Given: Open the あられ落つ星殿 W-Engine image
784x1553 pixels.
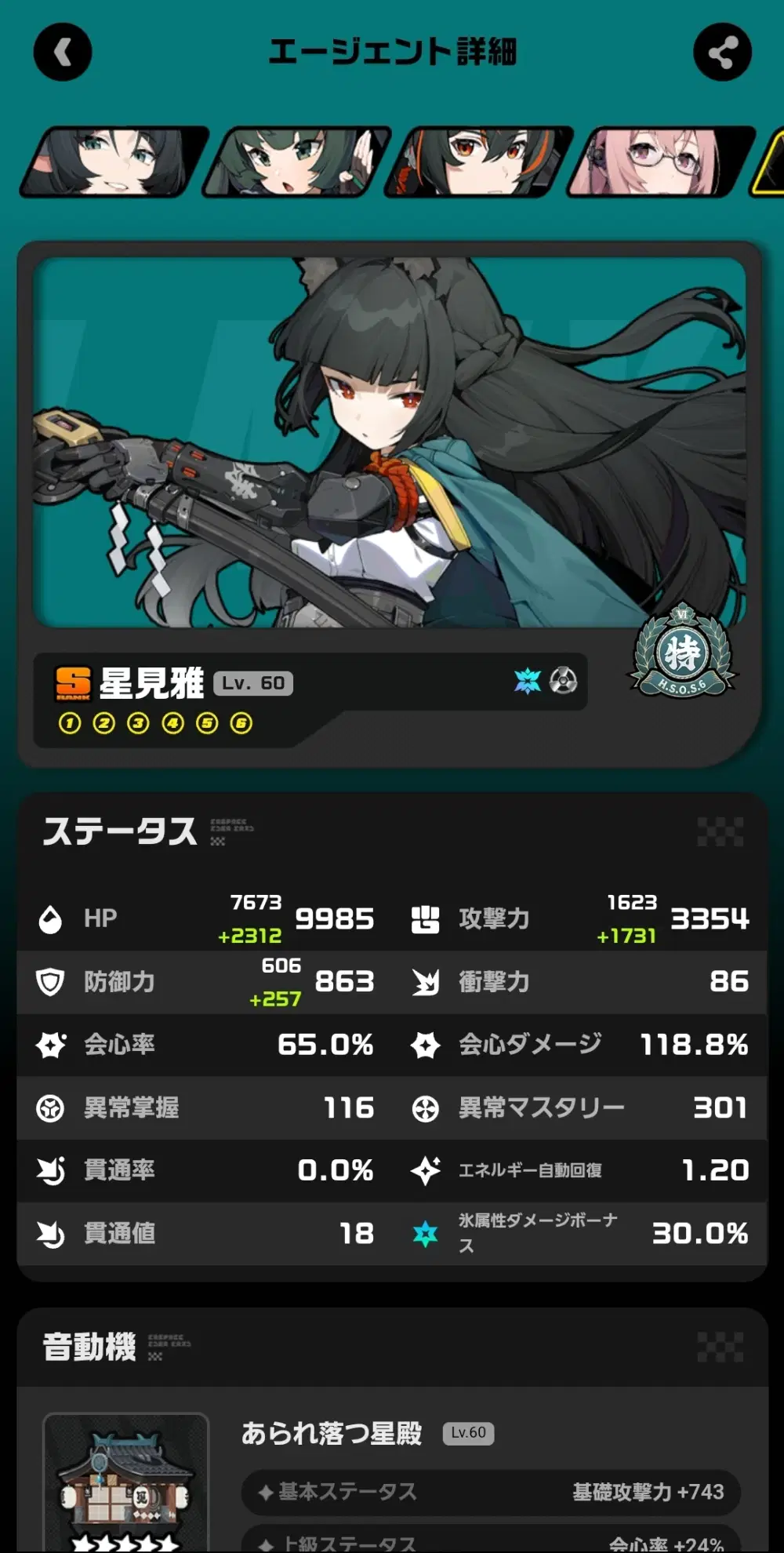Looking at the screenshot, I should click(126, 1482).
